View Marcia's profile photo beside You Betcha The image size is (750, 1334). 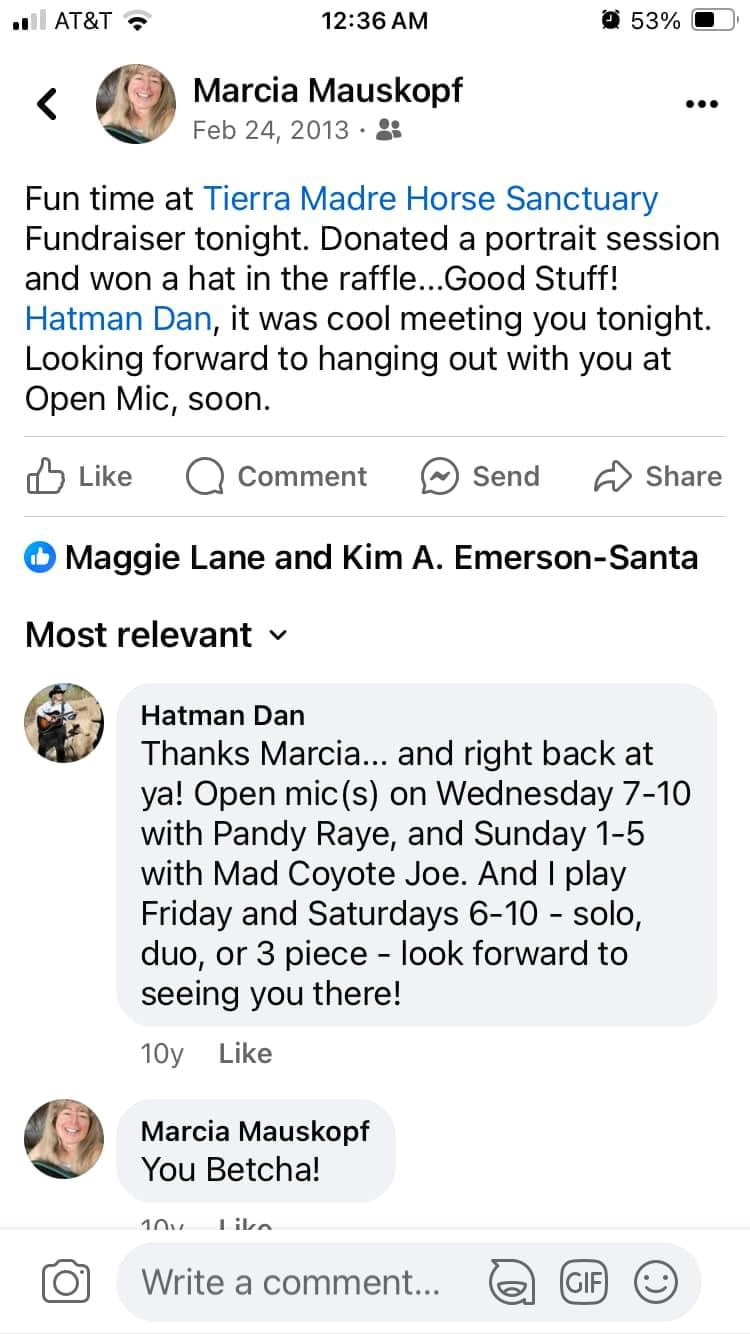[64, 1139]
